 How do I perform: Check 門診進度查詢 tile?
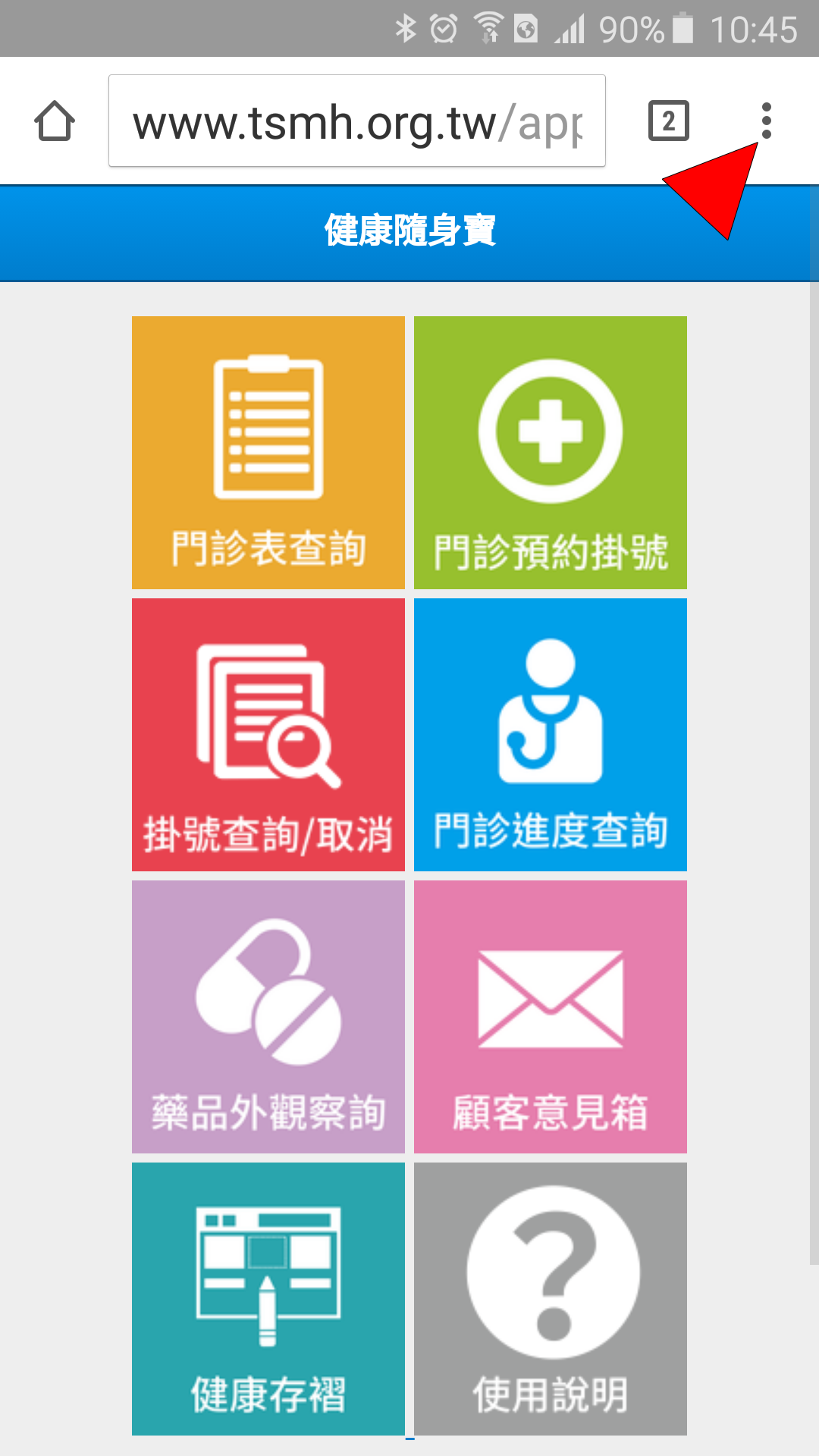tap(551, 735)
